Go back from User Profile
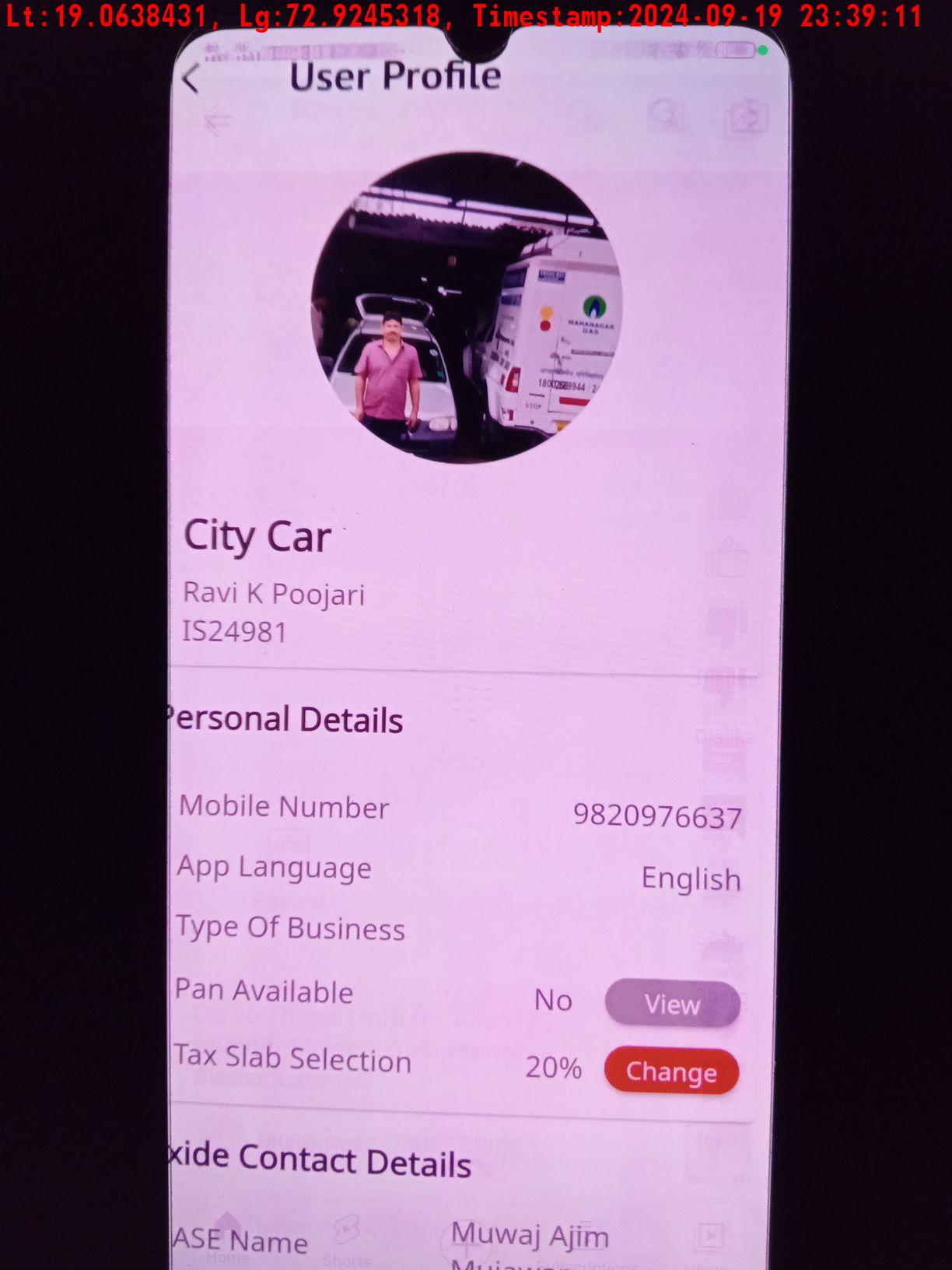The width and height of the screenshot is (952, 1270). click(x=191, y=79)
